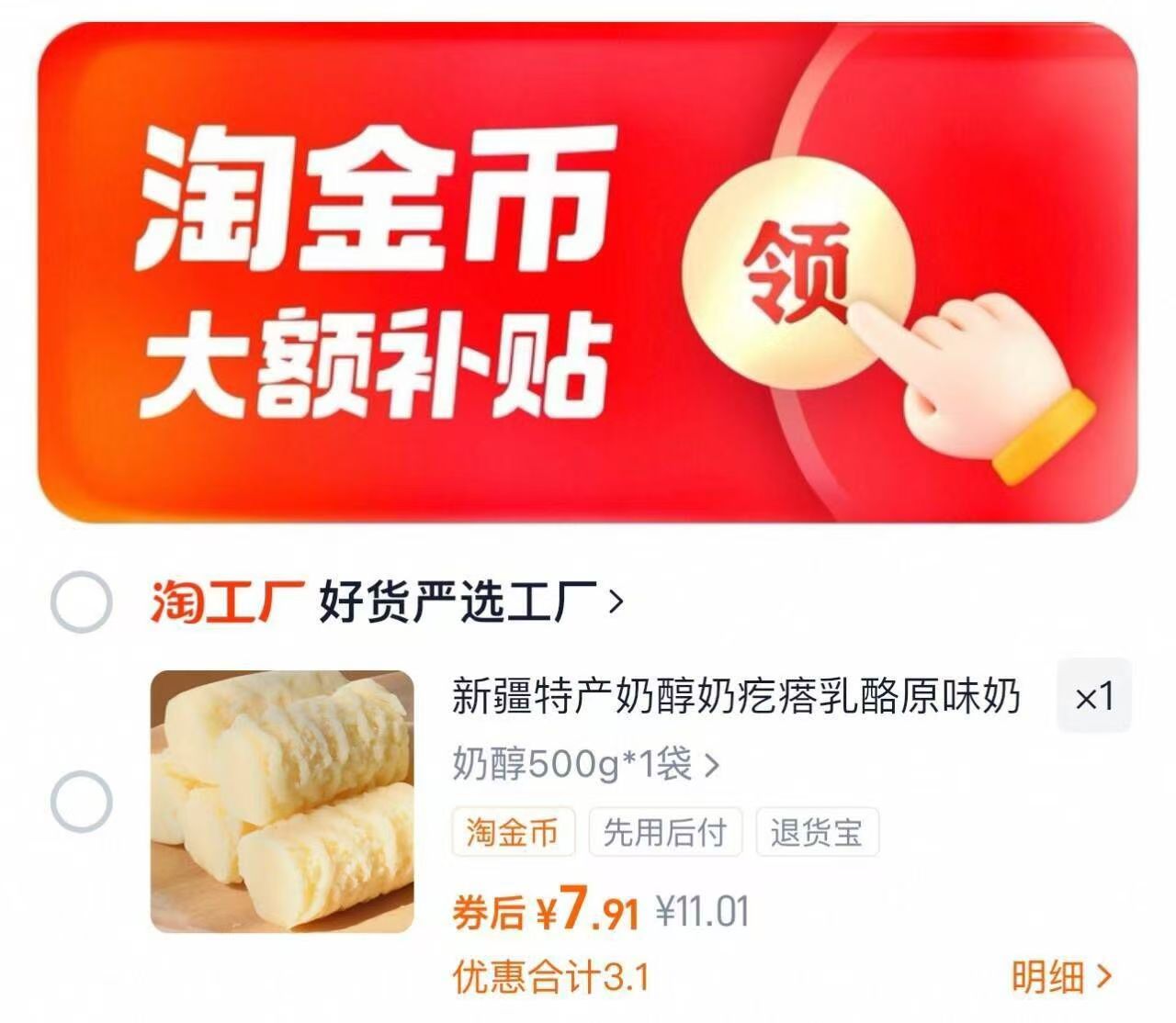The image size is (1176, 1023).
Task: Open the 好货严选工厂 shop page
Action: [469, 601]
